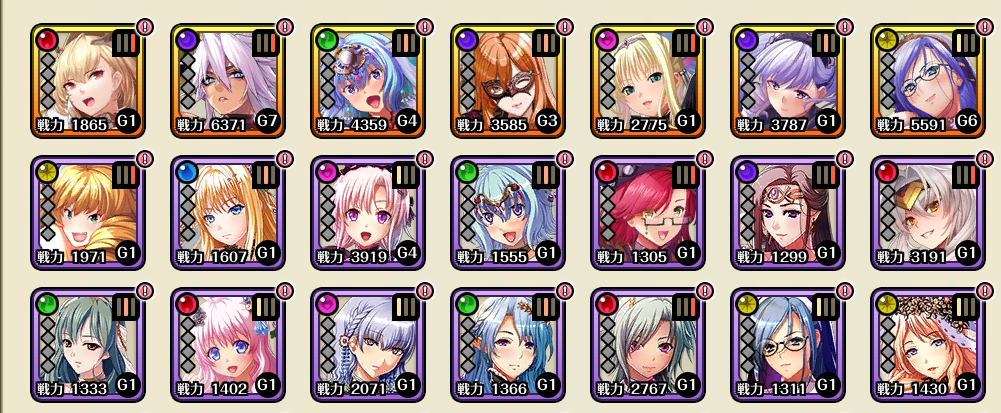Image resolution: width=1001 pixels, height=413 pixels.
Task: Tap the masked character card with 戦力 3585
Action: click(508, 81)
